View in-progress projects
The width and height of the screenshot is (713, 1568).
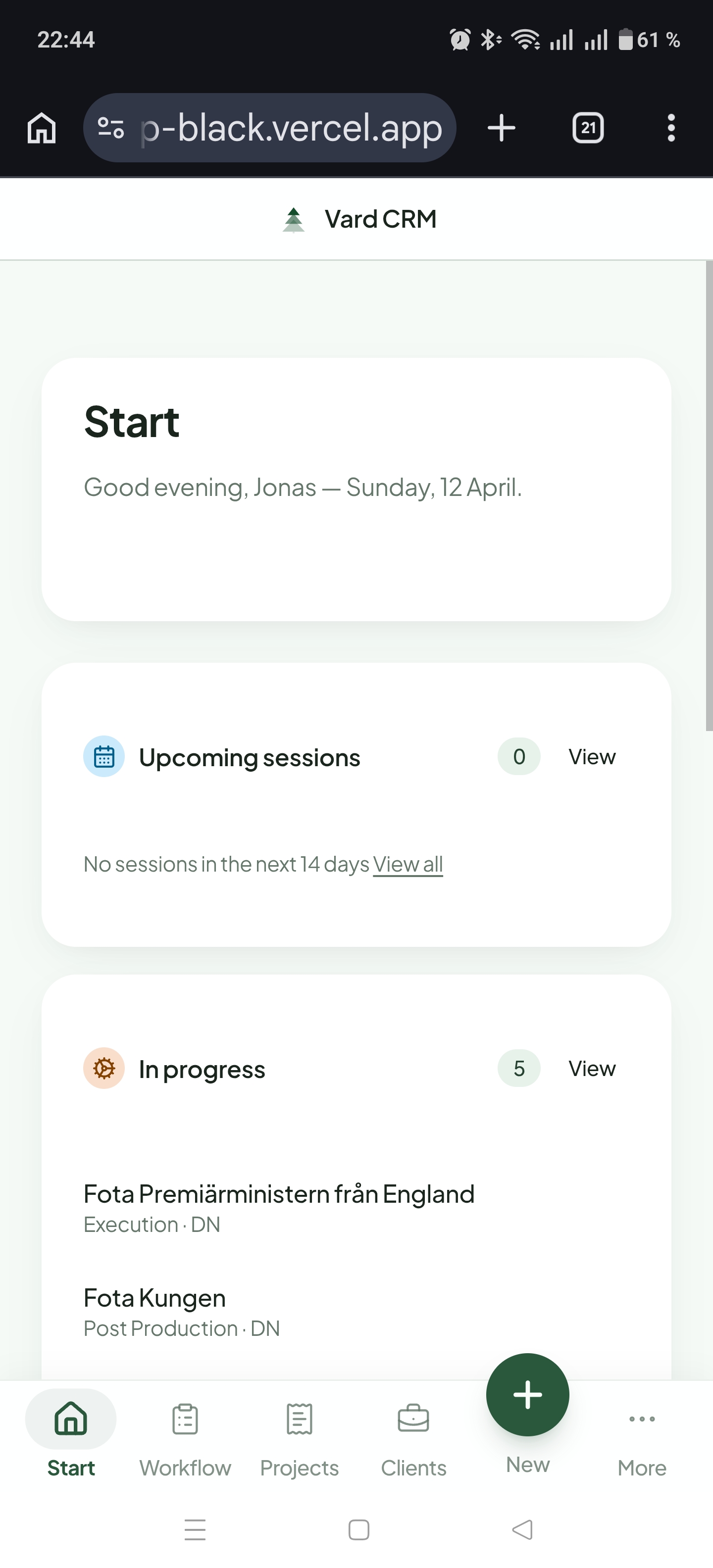[591, 1068]
